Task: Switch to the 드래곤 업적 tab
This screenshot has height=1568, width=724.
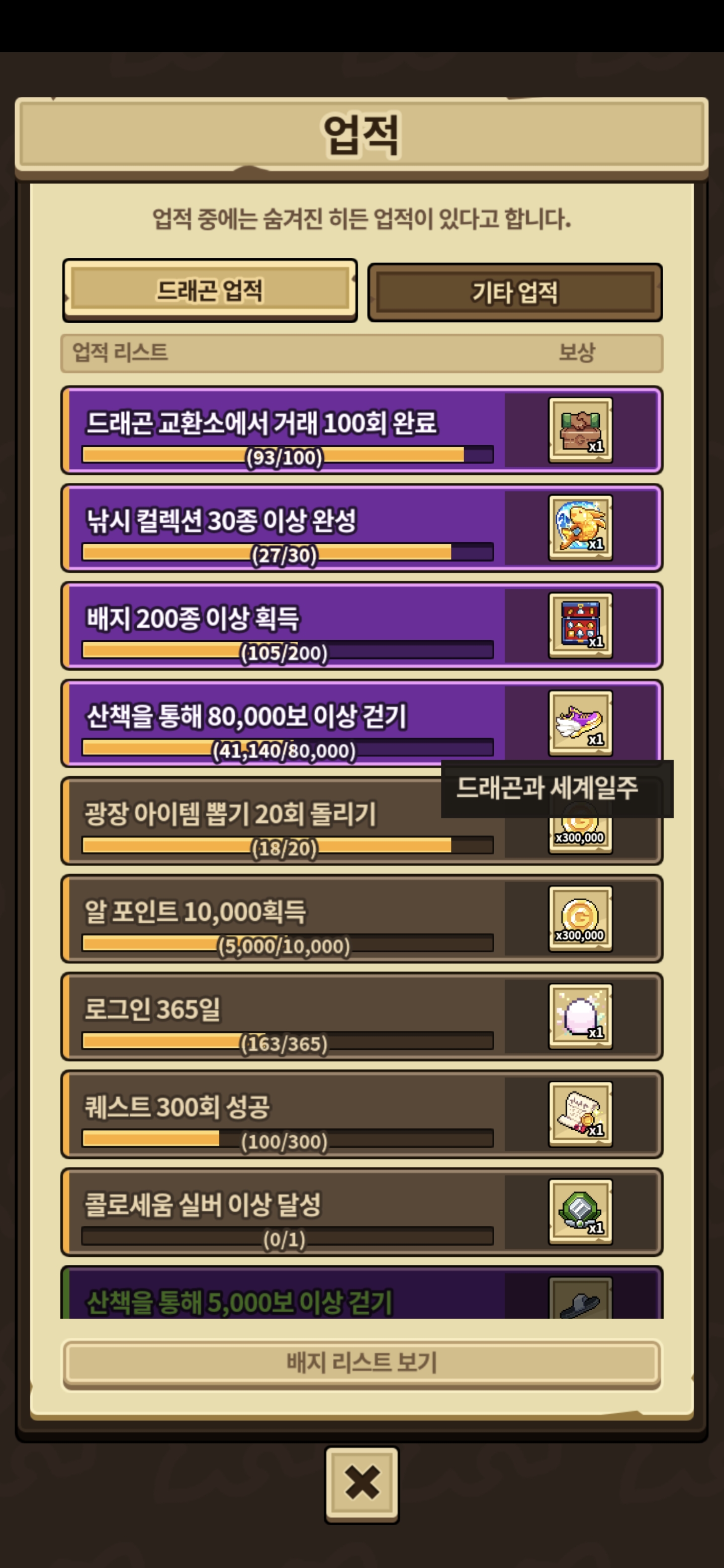Action: (x=210, y=290)
